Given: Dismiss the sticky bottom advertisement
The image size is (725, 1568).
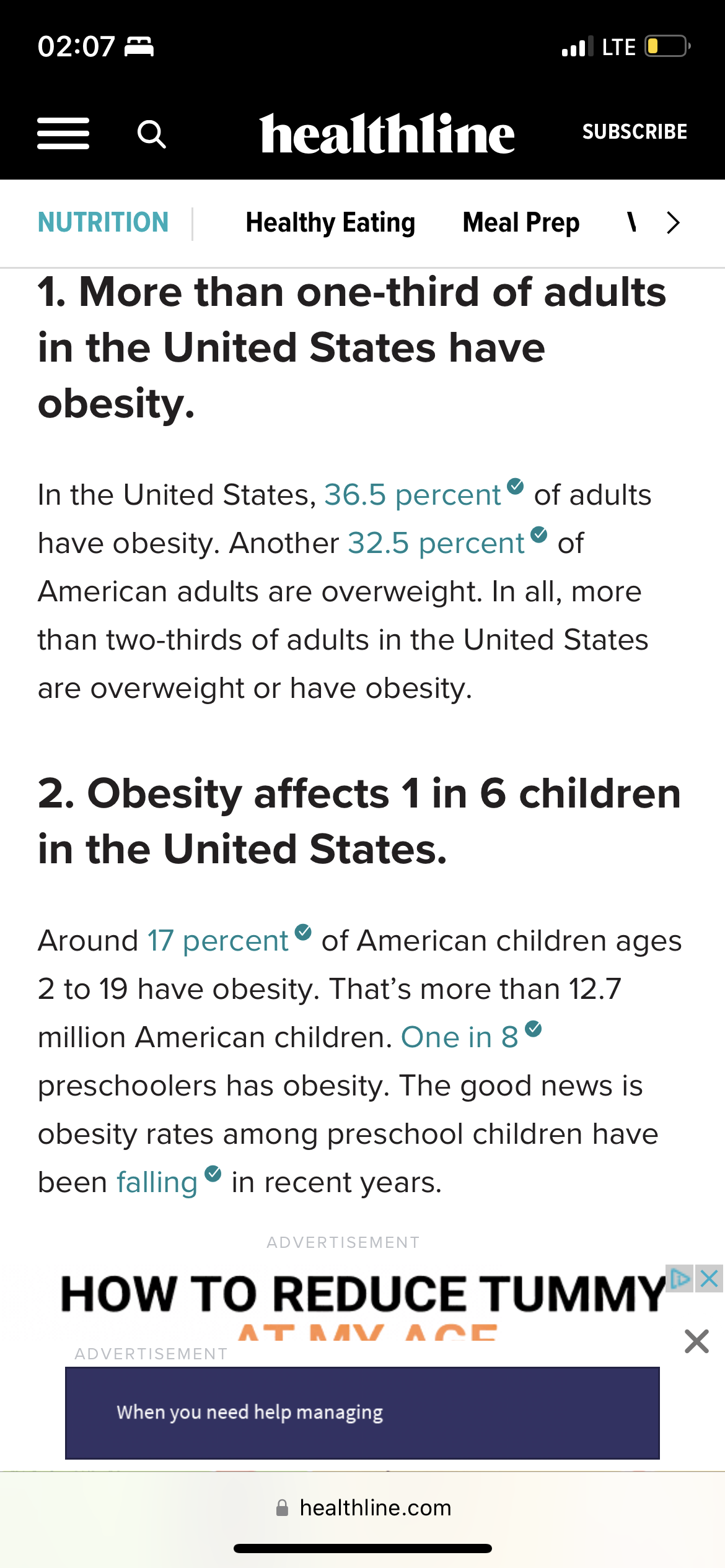Looking at the screenshot, I should 696,1341.
